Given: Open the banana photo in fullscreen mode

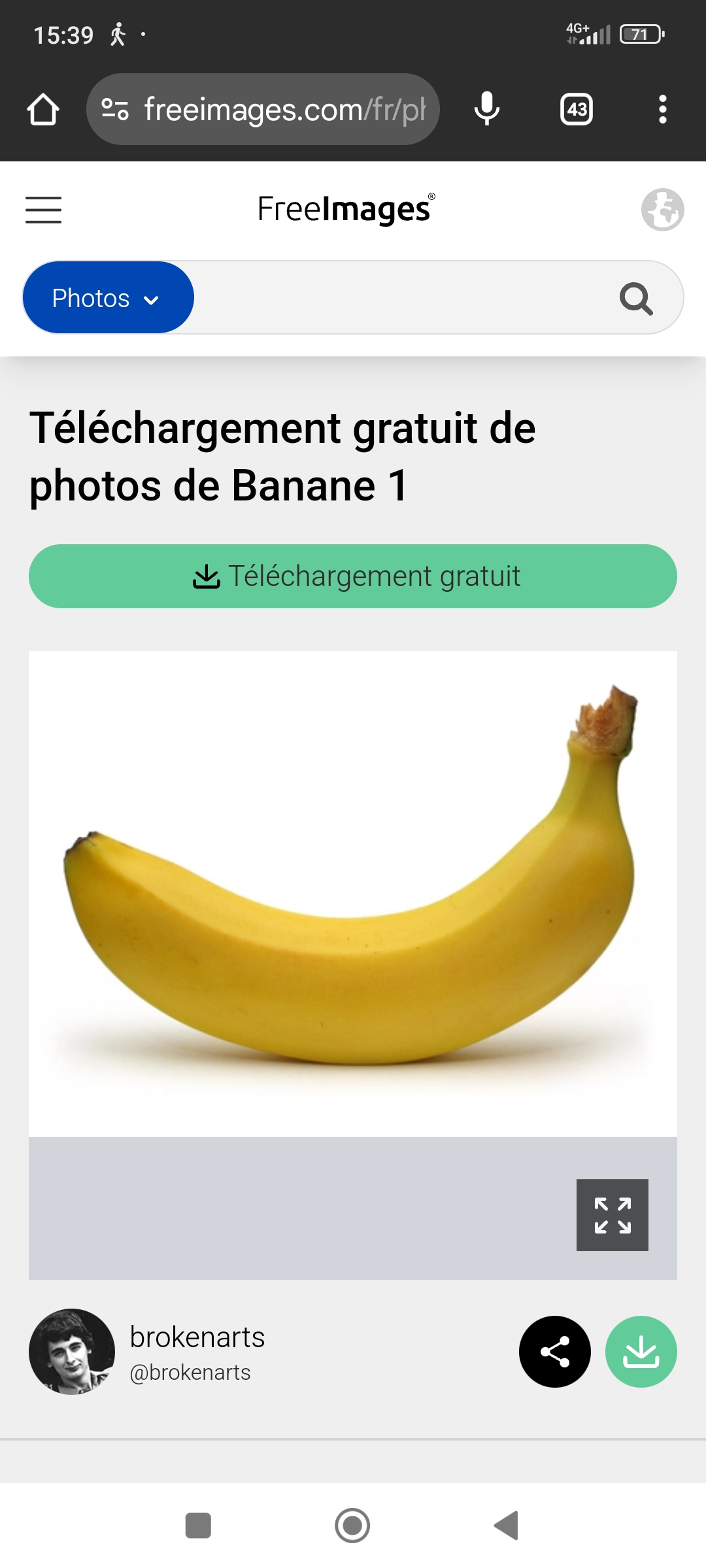Looking at the screenshot, I should 612,1215.
